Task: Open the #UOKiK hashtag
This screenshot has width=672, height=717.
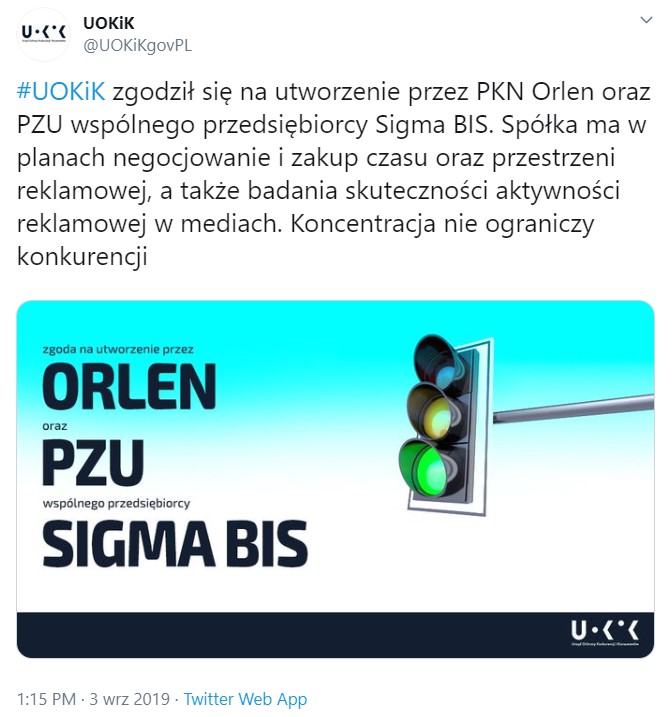Action: (x=61, y=94)
